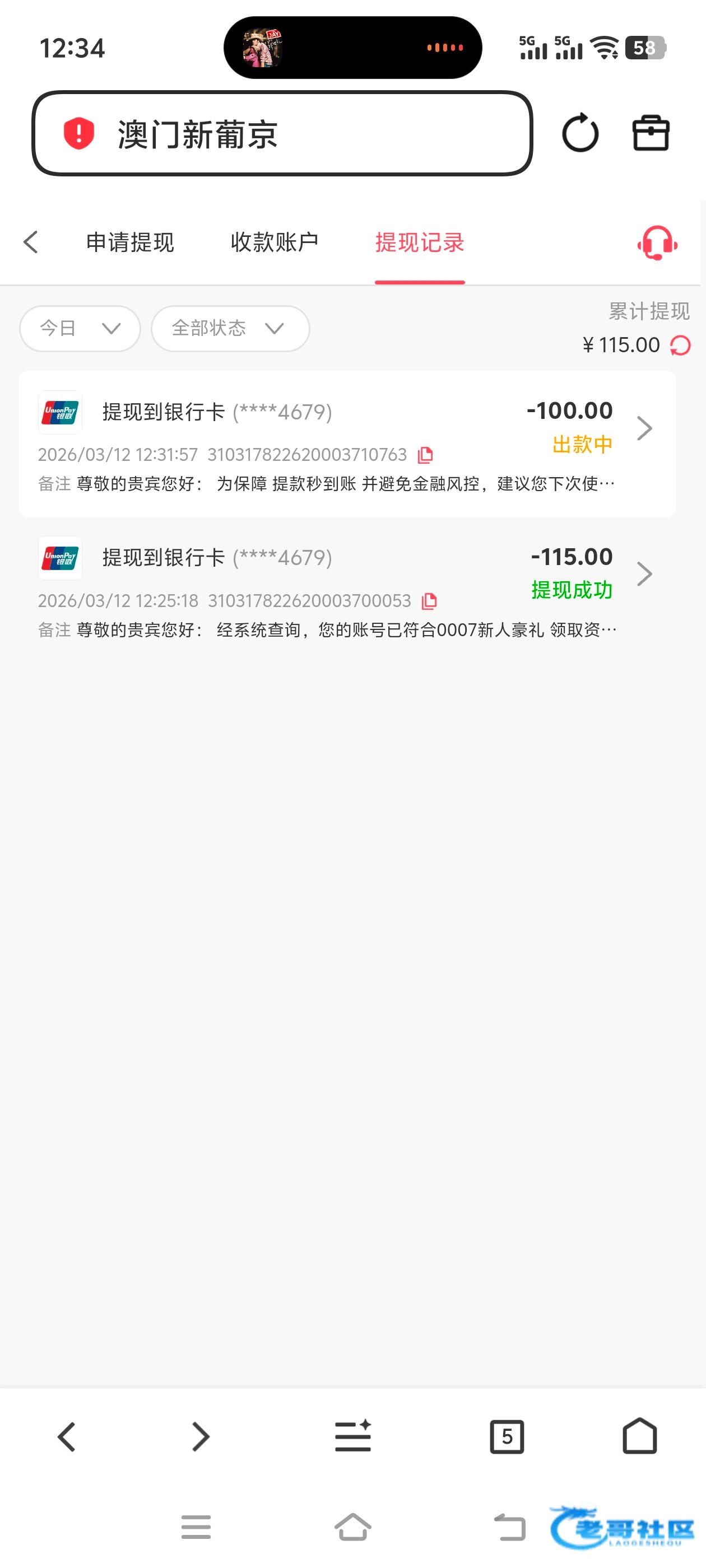
Task: Open the -100.00 出款中 withdrawal record
Action: [x=643, y=428]
